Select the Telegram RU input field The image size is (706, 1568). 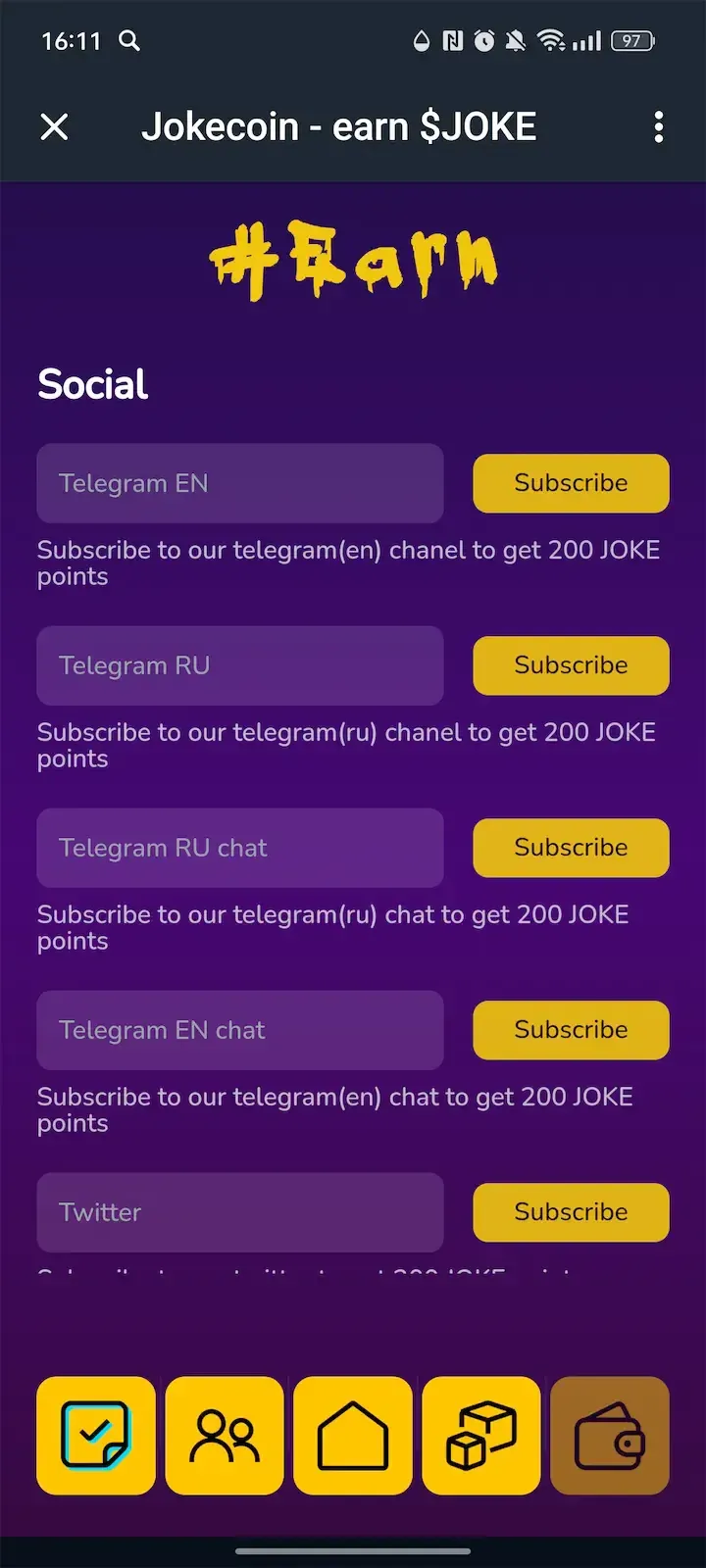[239, 664]
